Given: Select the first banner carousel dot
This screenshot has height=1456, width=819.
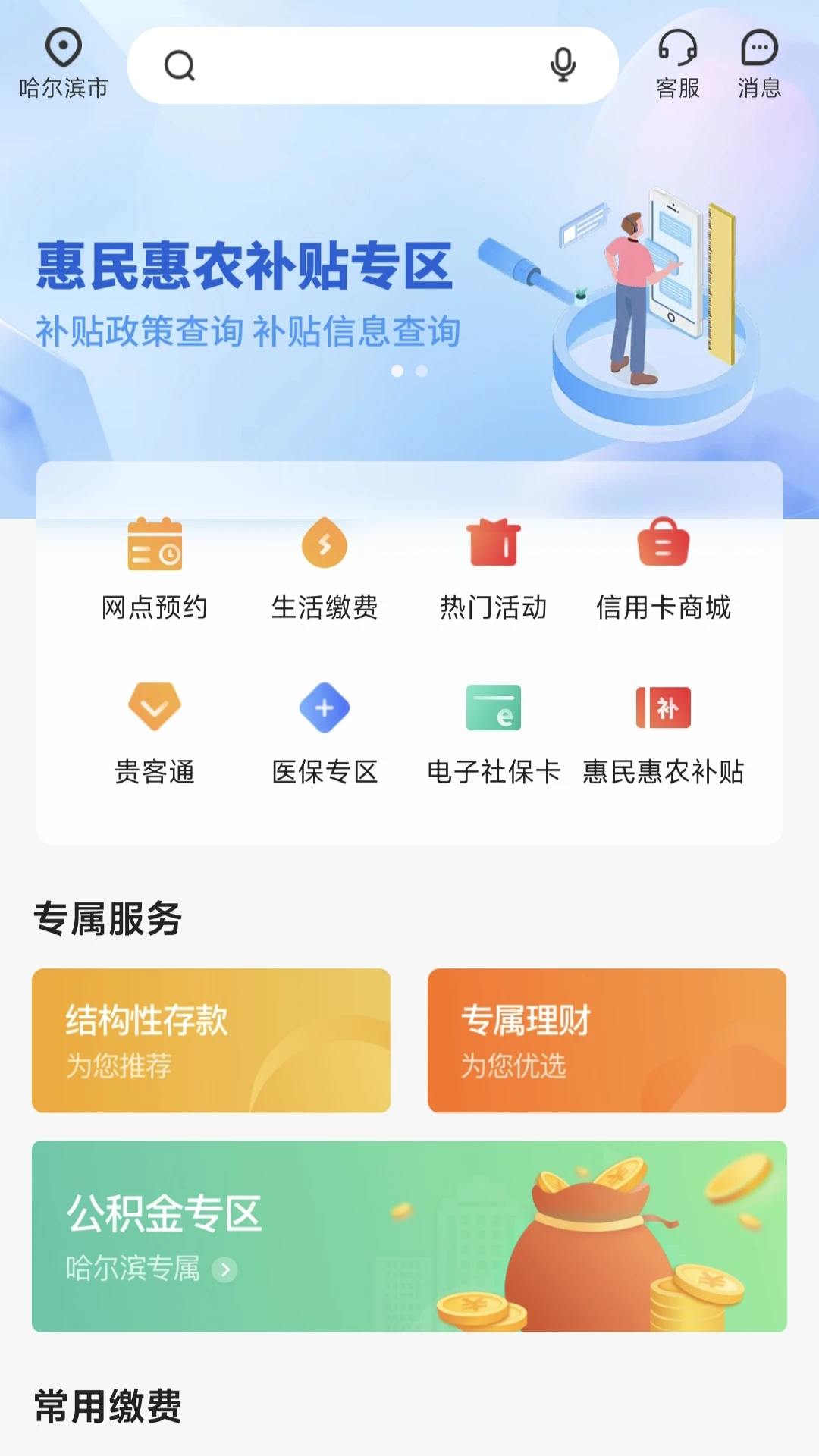Looking at the screenshot, I should point(397,372).
